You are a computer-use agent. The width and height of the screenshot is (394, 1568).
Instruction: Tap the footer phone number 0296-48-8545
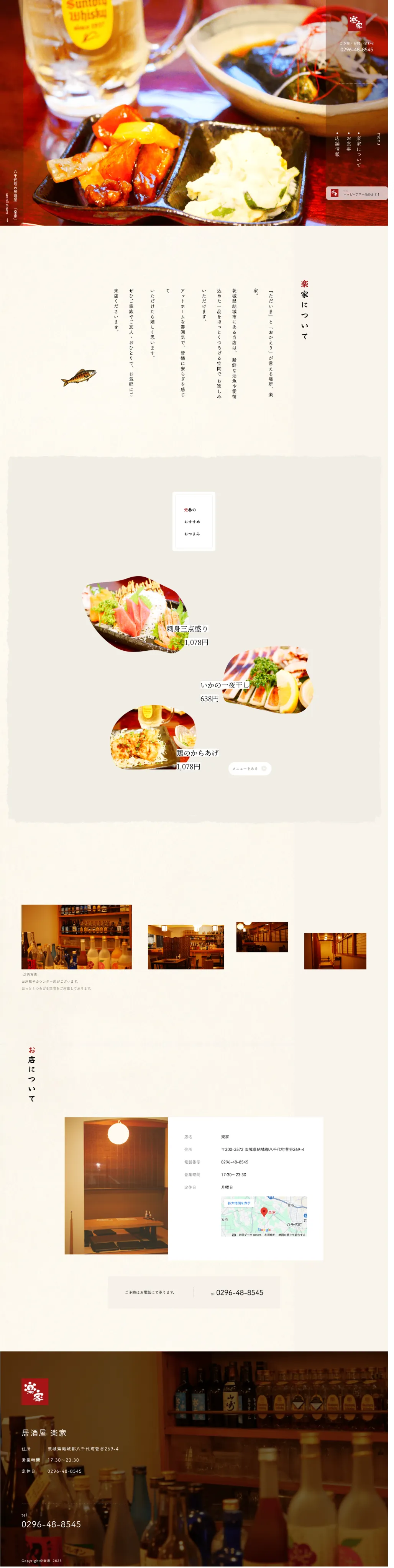click(x=51, y=1524)
